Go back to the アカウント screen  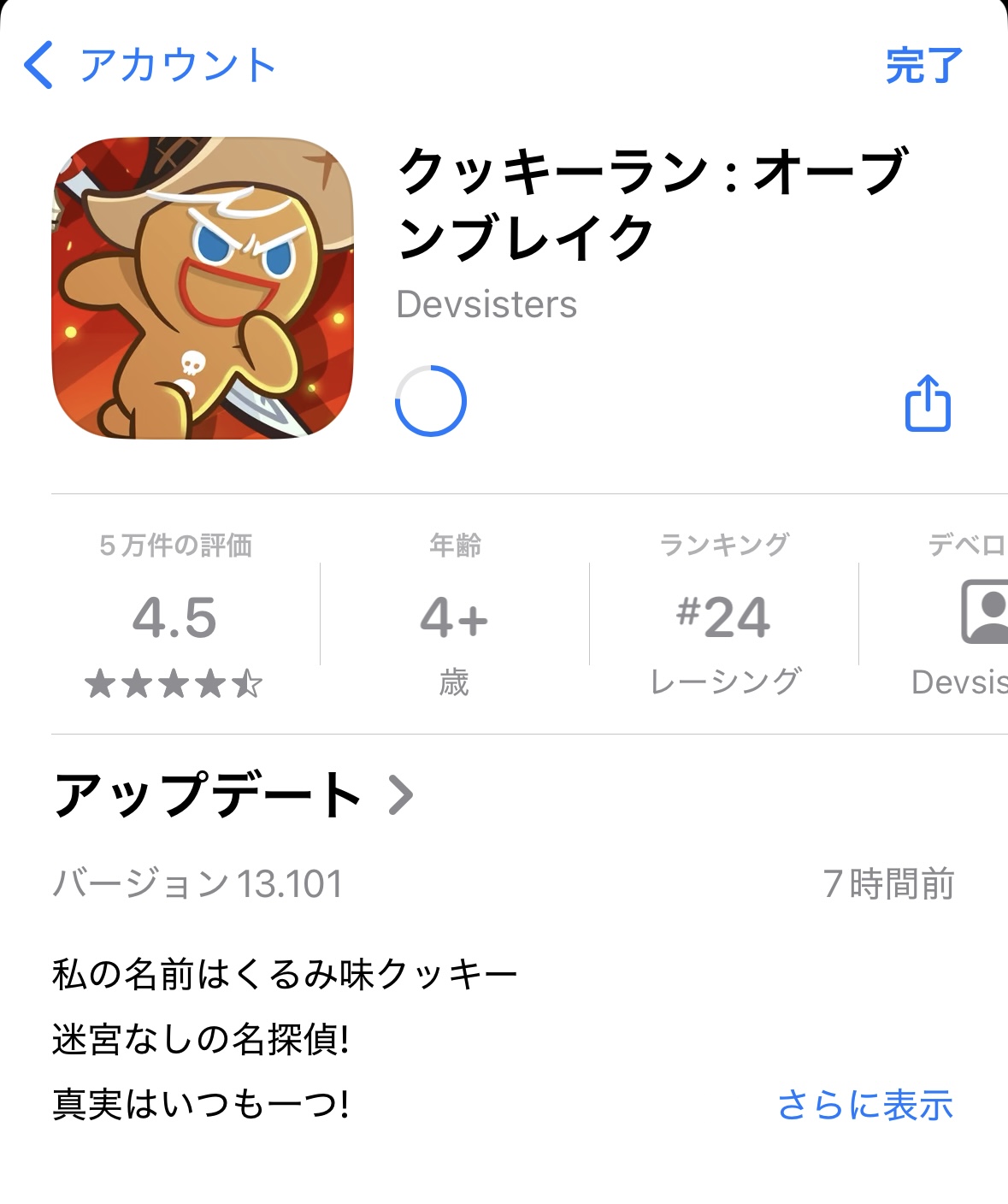tap(150, 65)
